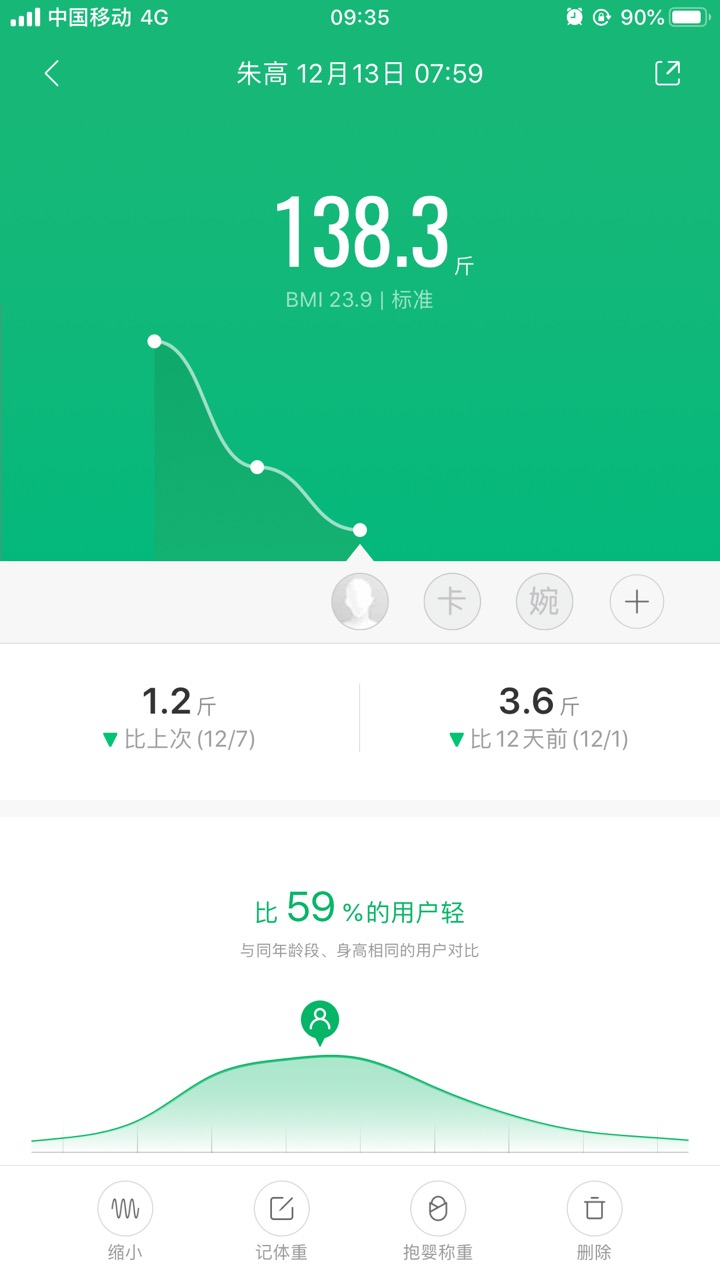Go back using the top-left arrow

tap(52, 73)
